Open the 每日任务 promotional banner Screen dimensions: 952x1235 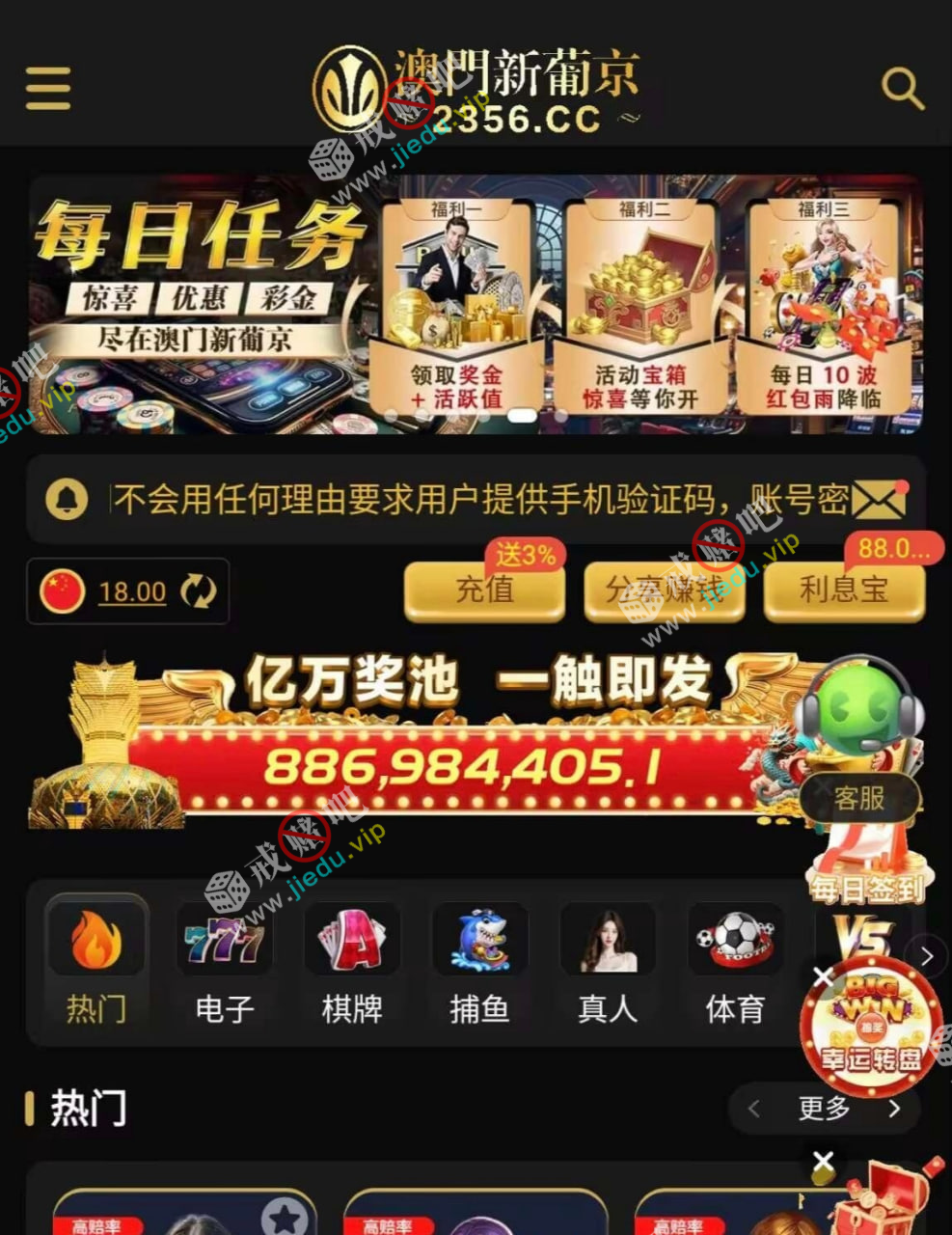[476, 304]
